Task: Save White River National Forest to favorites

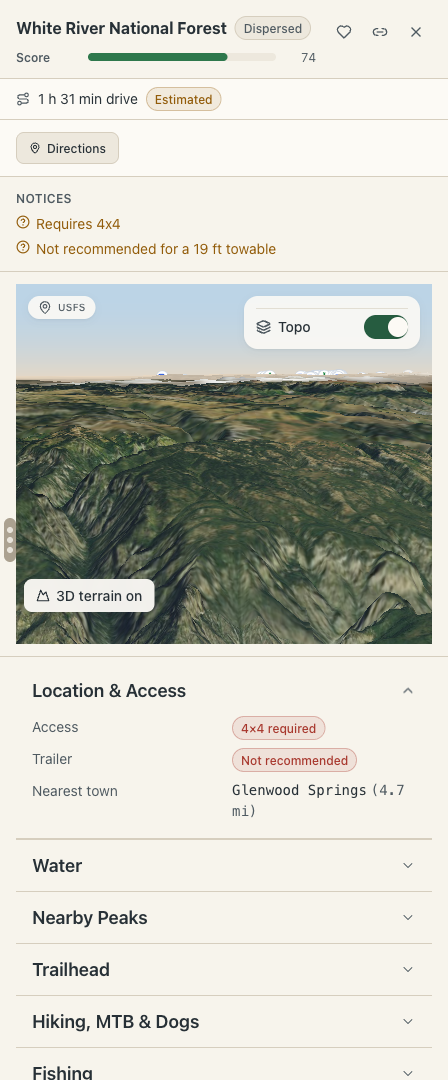Action: pos(344,32)
